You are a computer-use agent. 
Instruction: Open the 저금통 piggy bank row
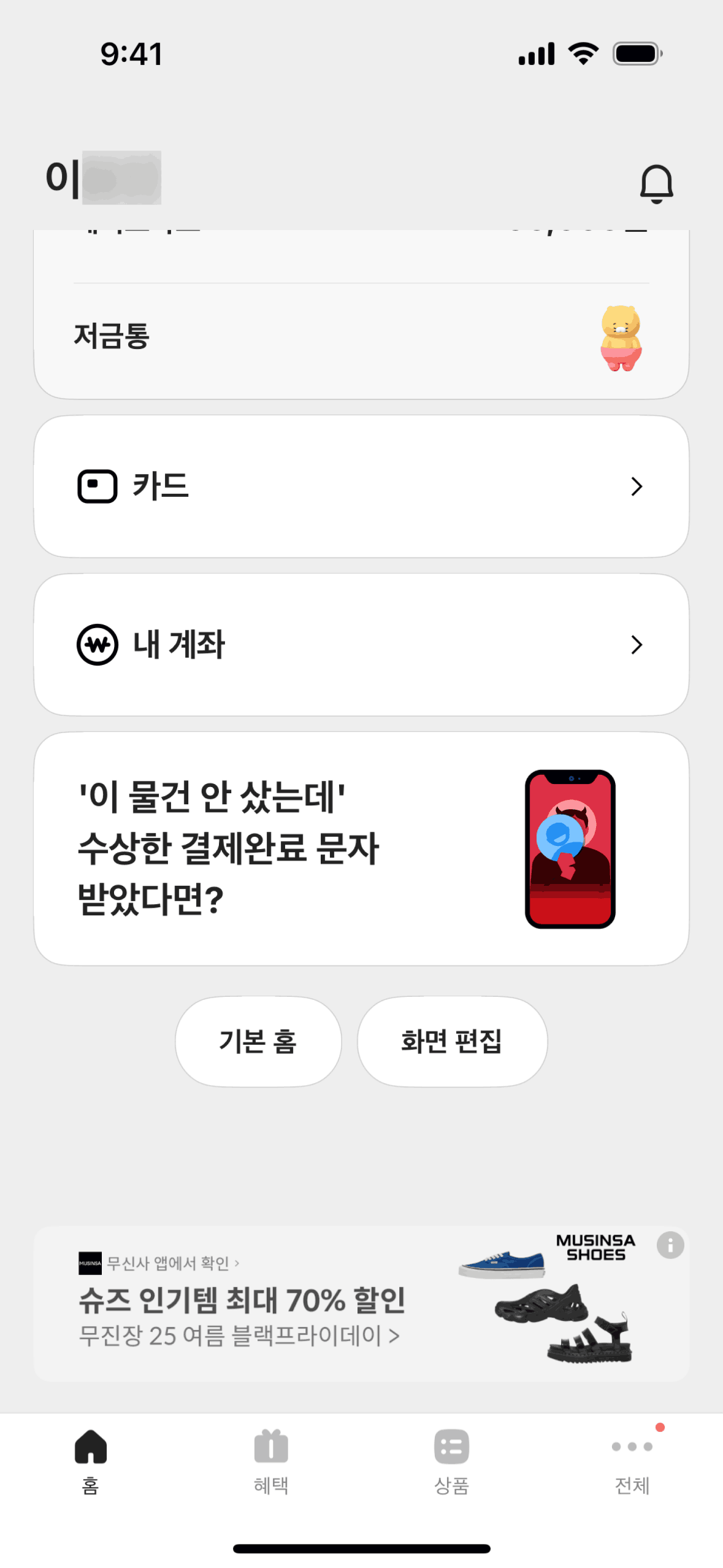pyautogui.click(x=361, y=336)
